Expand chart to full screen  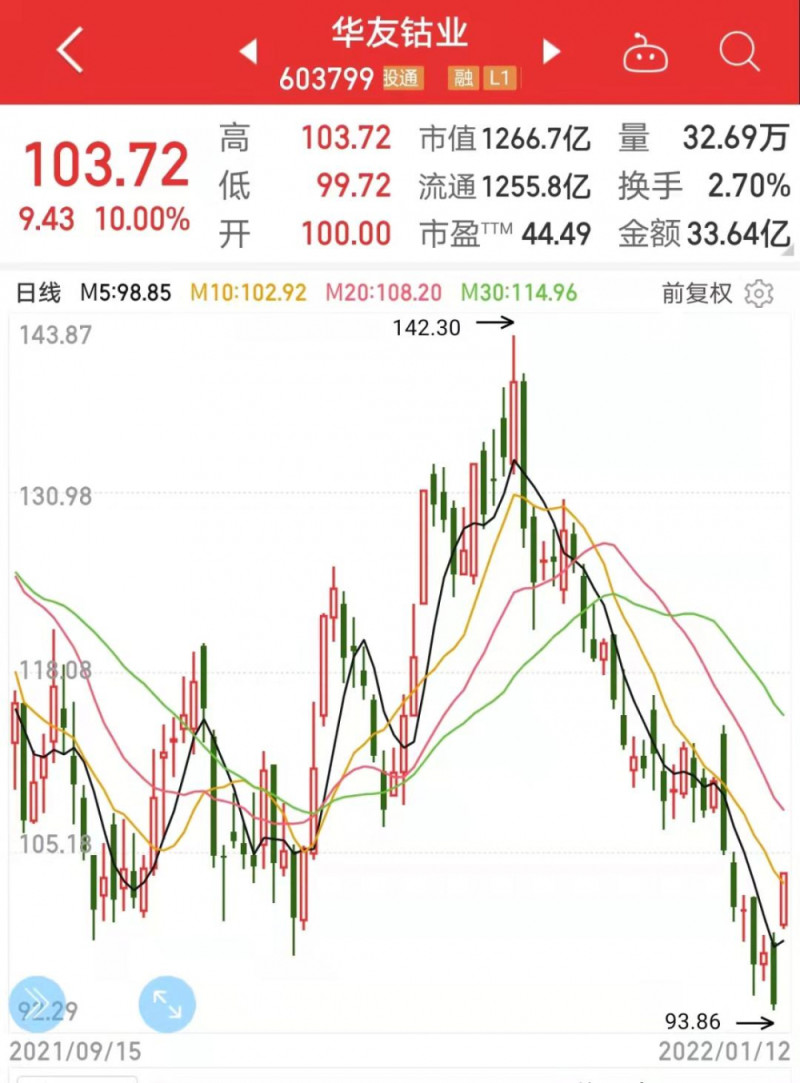(x=167, y=1003)
